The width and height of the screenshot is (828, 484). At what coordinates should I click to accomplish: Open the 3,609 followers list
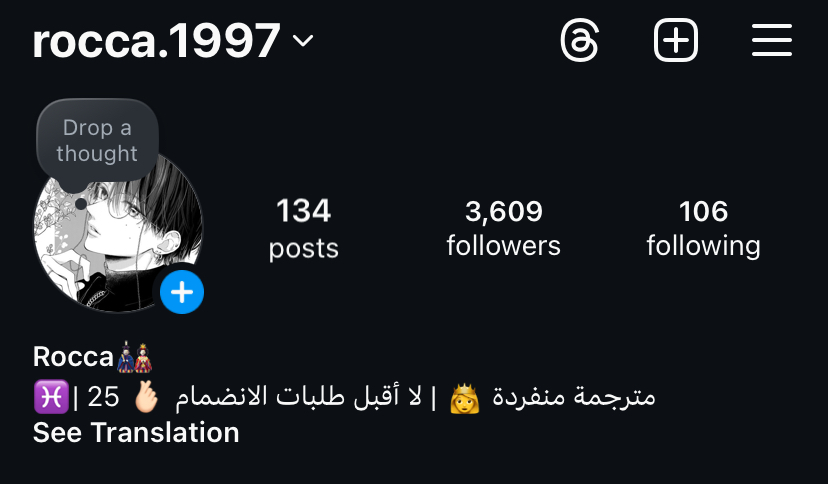tap(503, 228)
